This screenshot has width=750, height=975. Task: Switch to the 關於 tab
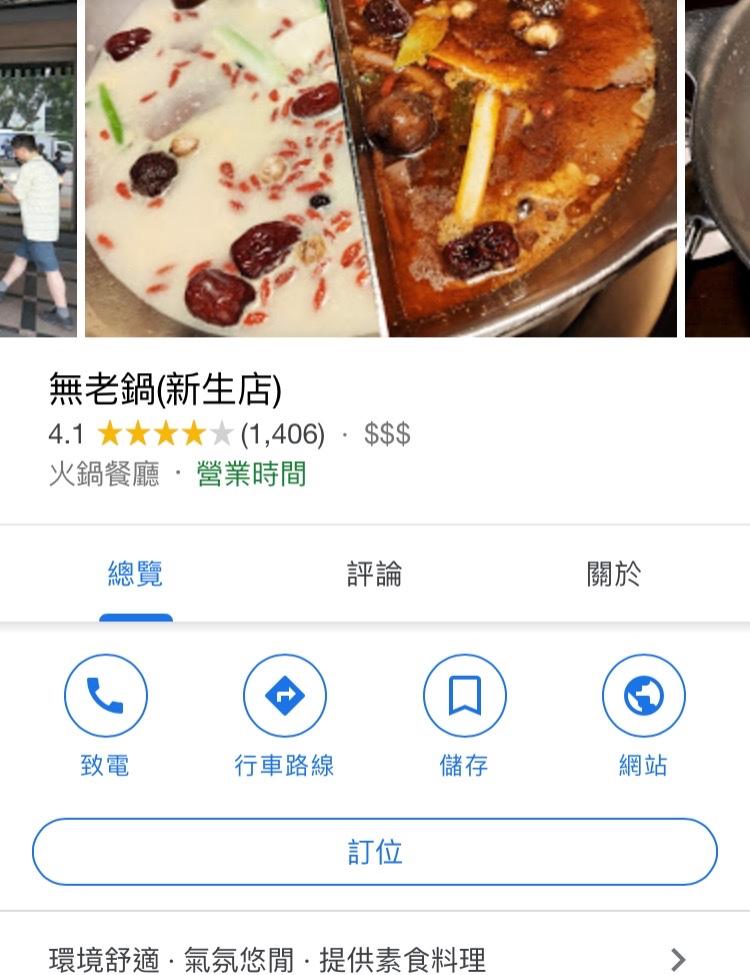coord(613,574)
